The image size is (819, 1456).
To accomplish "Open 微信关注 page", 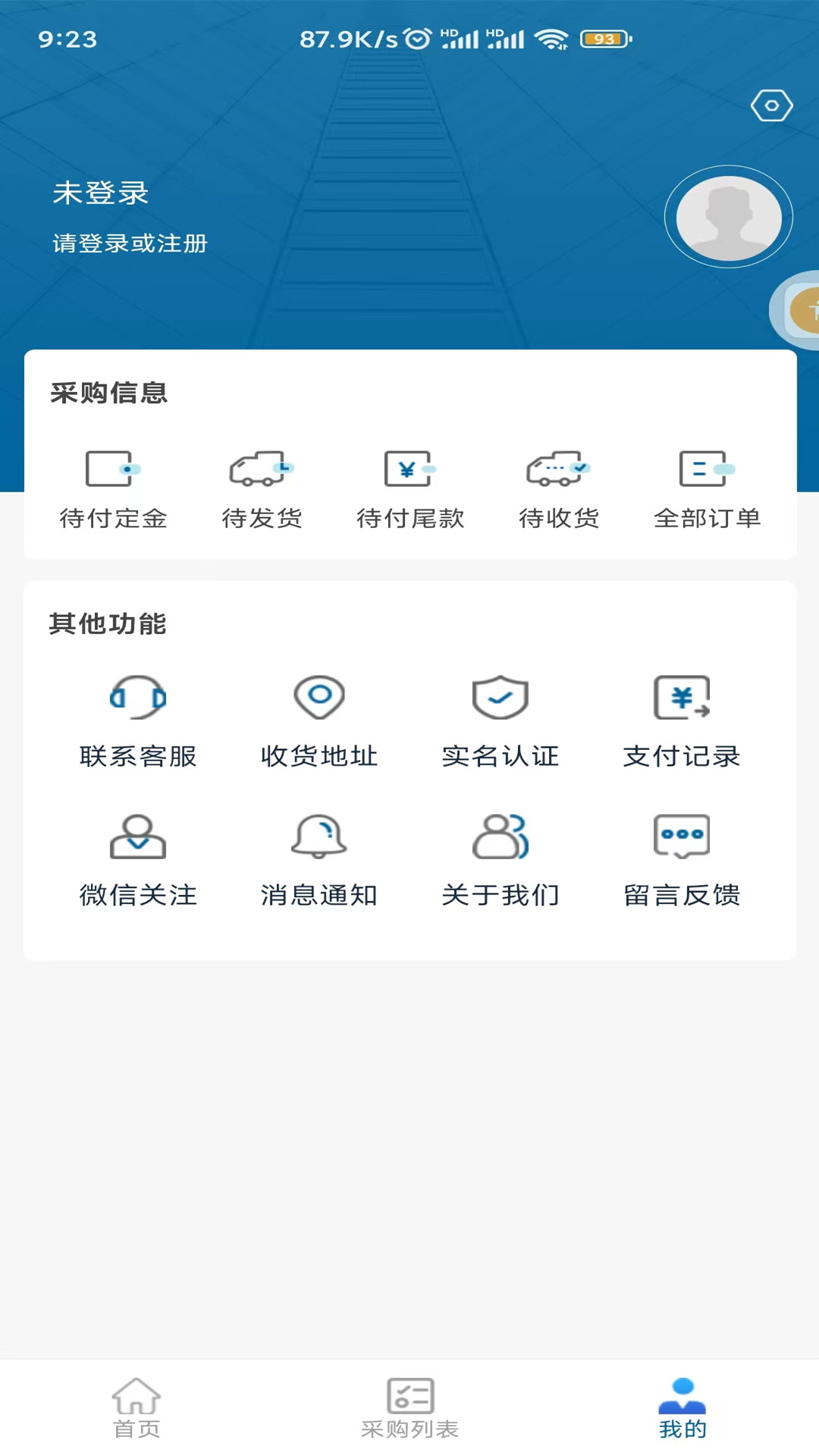I will [x=138, y=860].
